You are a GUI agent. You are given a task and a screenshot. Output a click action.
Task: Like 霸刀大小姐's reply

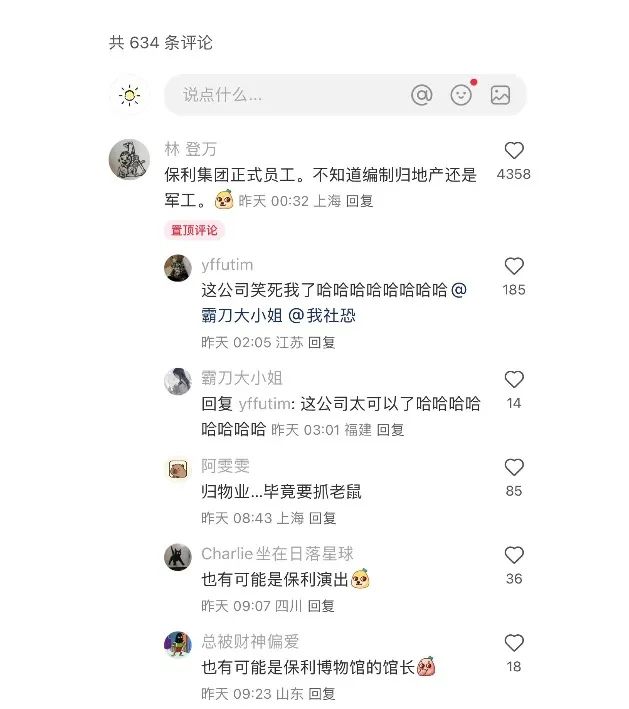514,379
